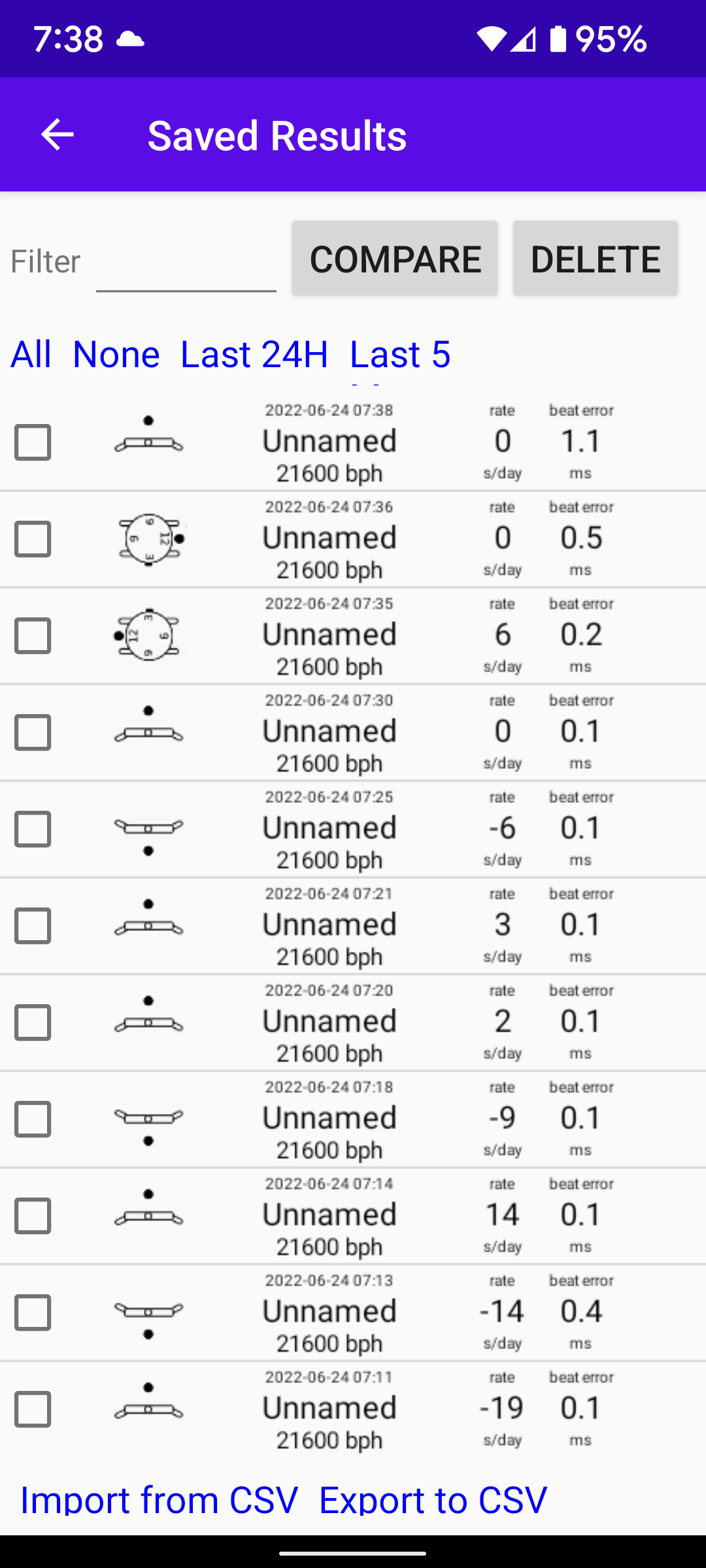Mark the 07:35 result checkbox
Viewport: 706px width, 1568px height.
pyautogui.click(x=33, y=636)
